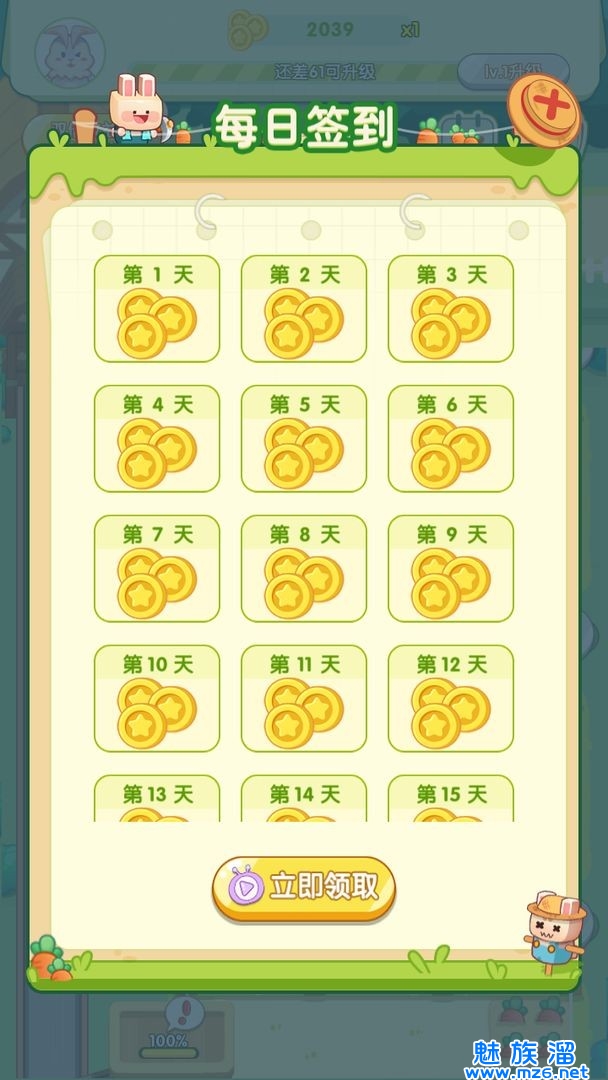Select the 第 2 天 reward card
Screen dimensions: 608x1080
[304, 309]
